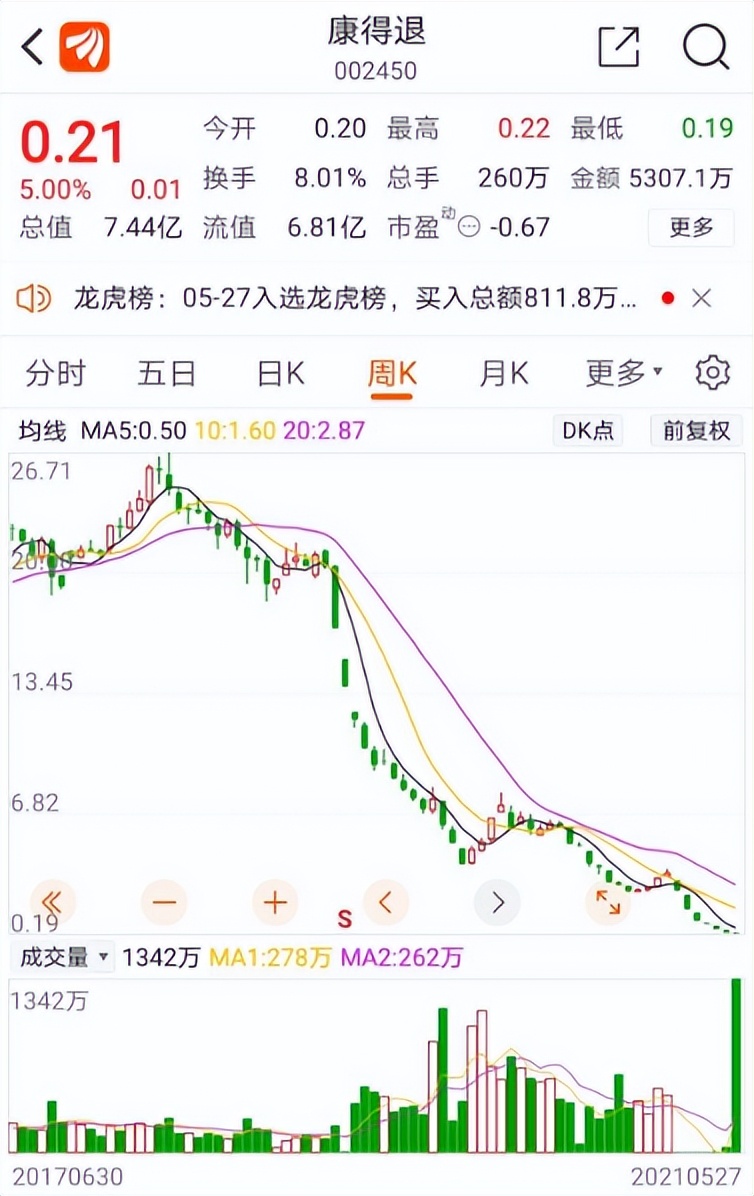Tap the back arrow to return
This screenshot has width=754, height=1196.
[32, 45]
